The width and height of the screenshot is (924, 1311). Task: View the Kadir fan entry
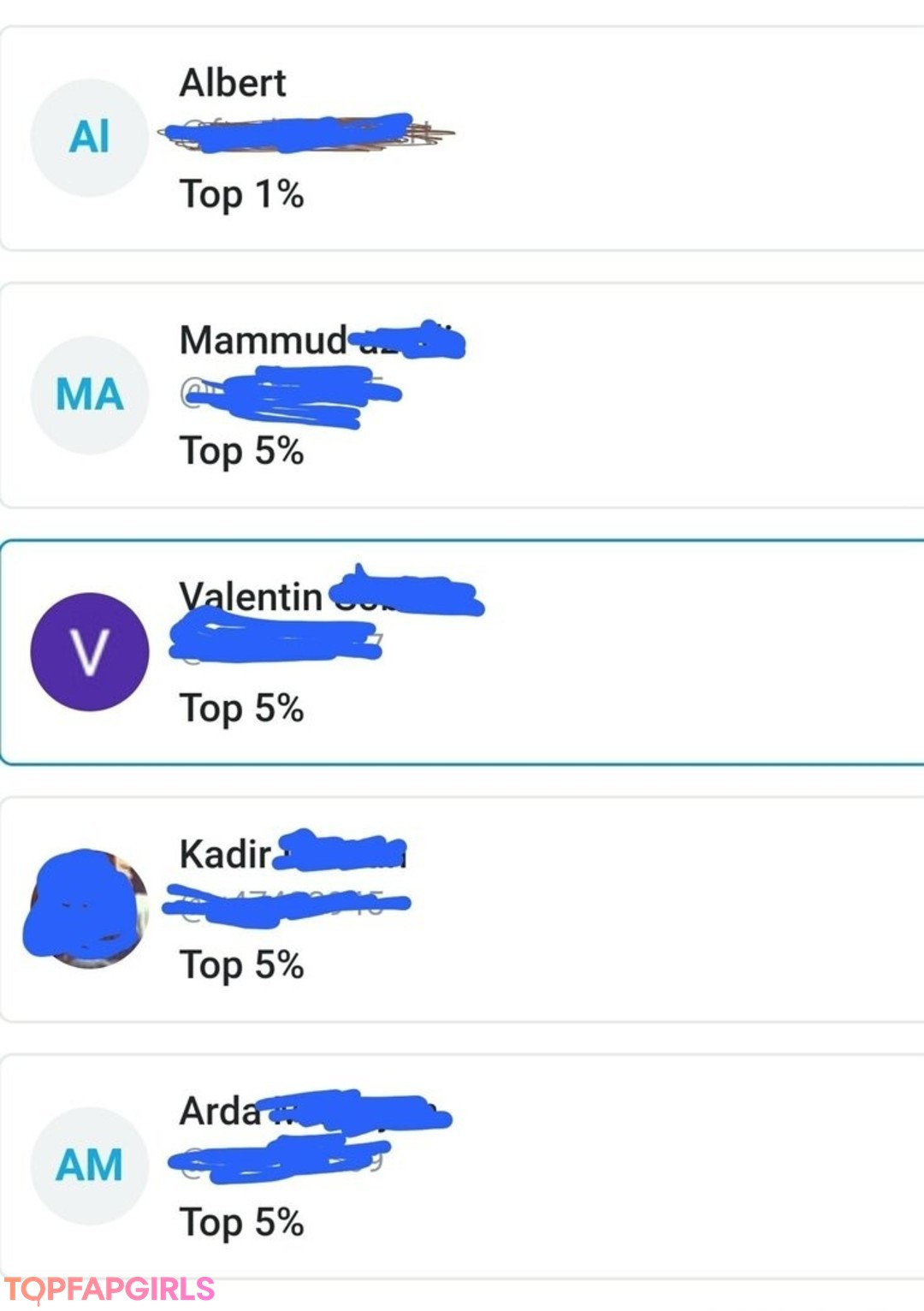(462, 909)
